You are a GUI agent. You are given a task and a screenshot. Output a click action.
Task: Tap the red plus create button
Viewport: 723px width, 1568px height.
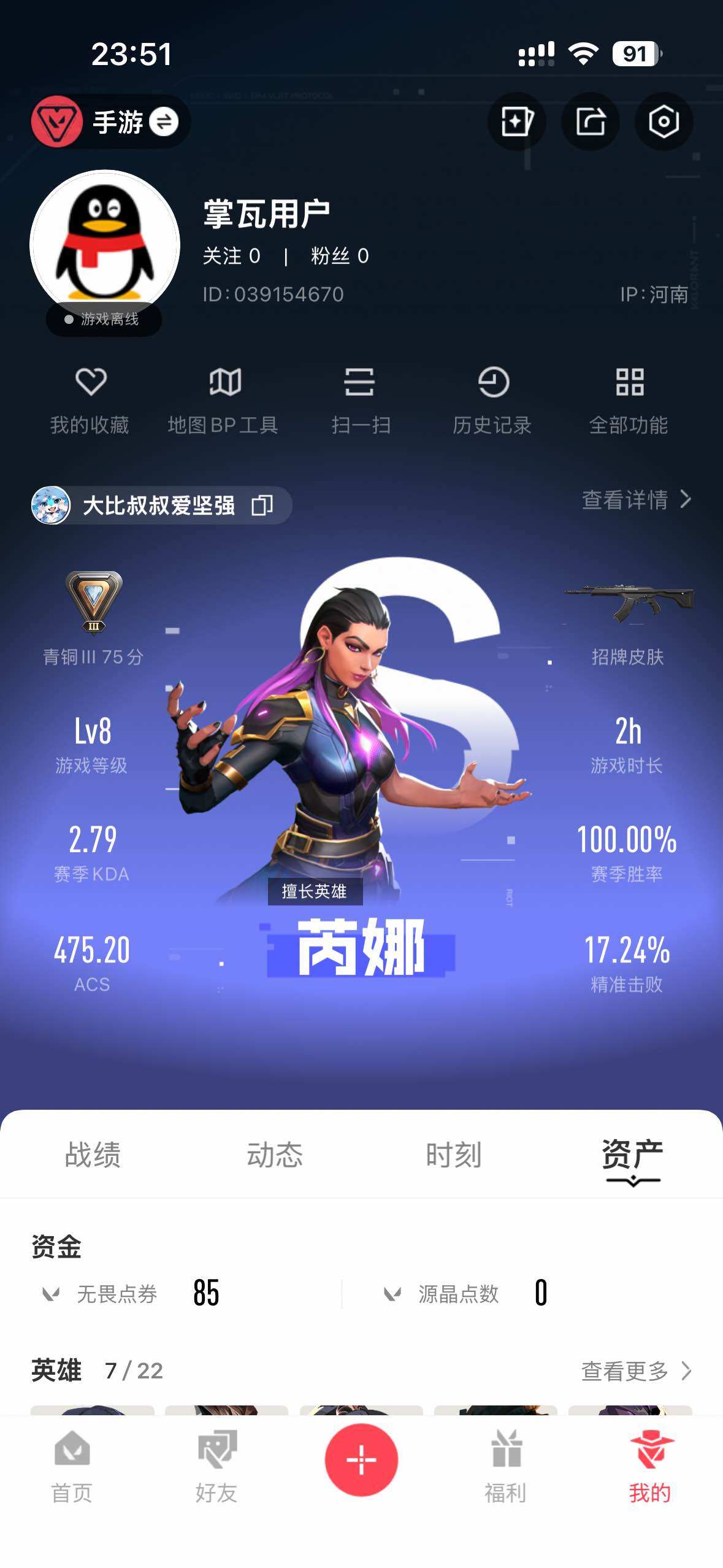point(361,1459)
